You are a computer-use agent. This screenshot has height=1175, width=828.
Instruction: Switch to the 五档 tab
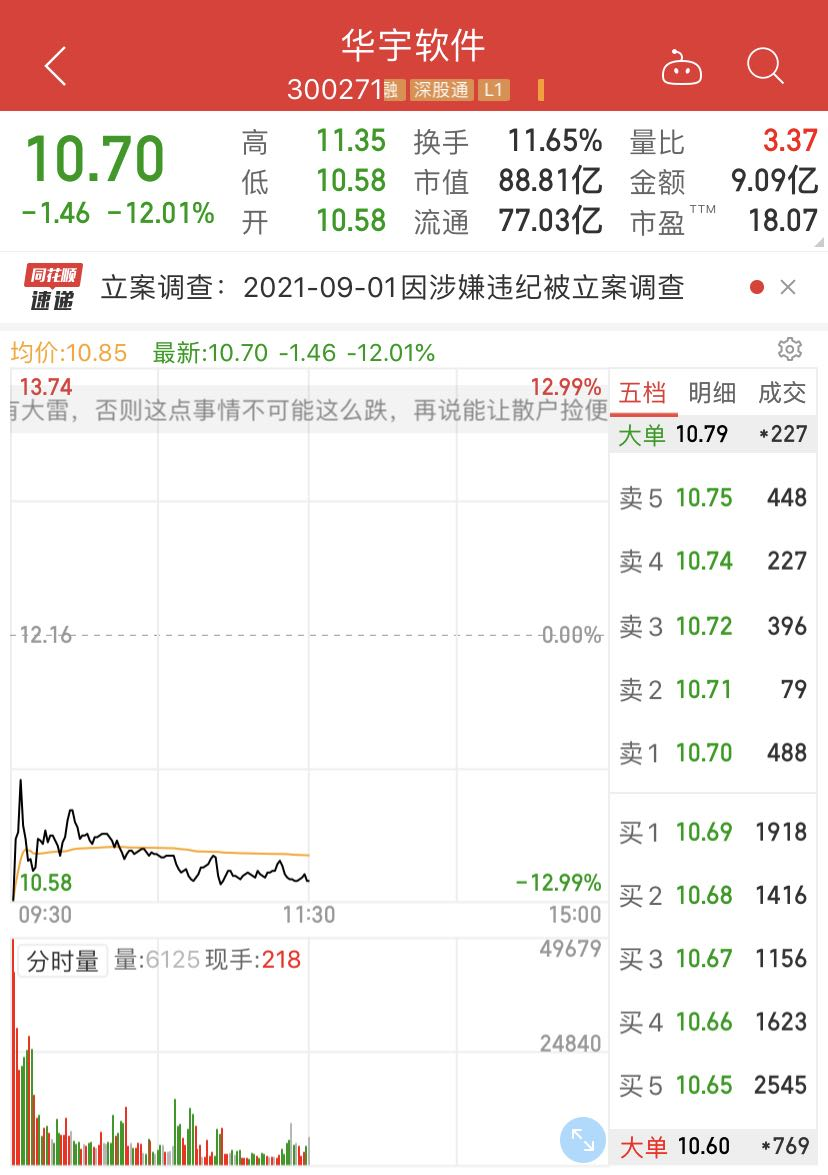pos(642,393)
